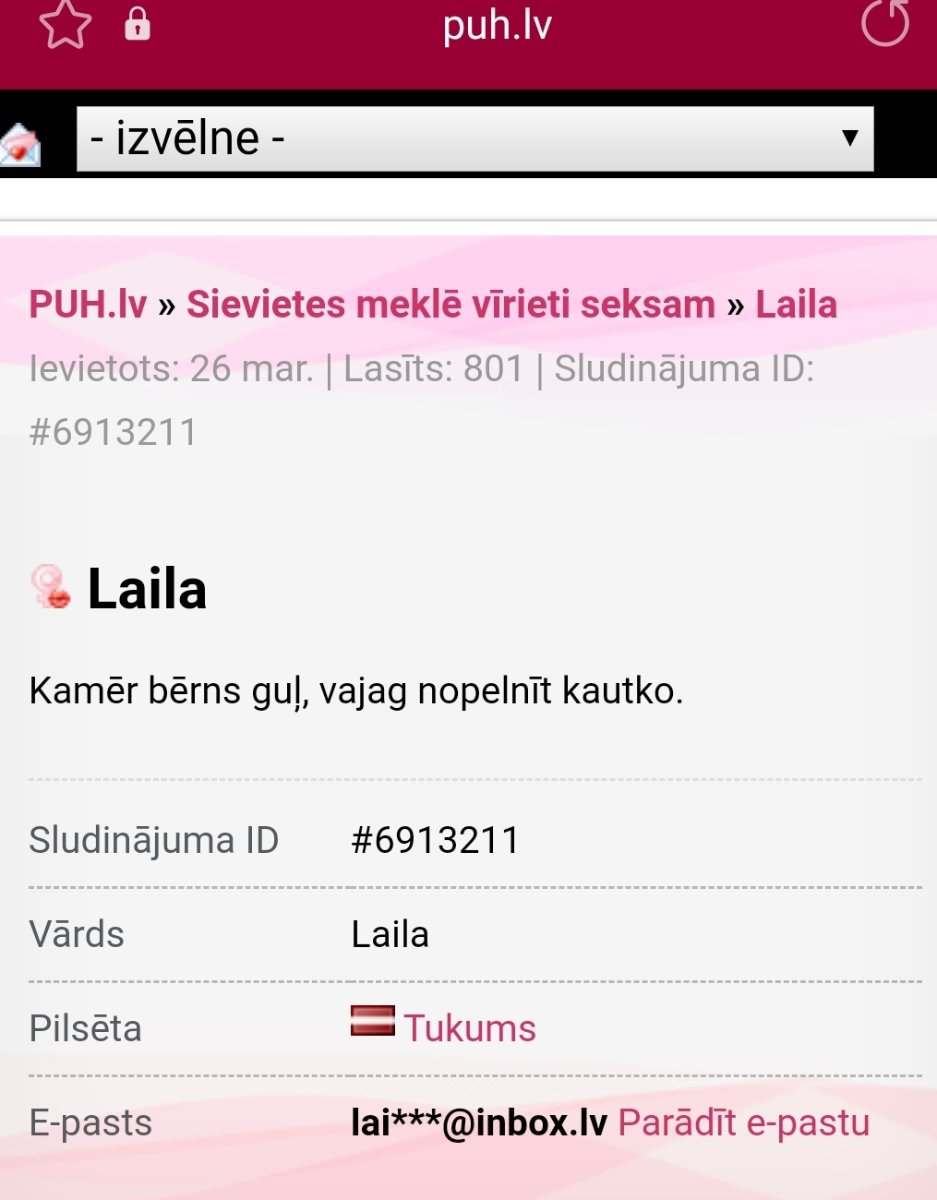Bookmark this page with the star icon
Image resolution: width=937 pixels, height=1200 pixels.
point(64,26)
